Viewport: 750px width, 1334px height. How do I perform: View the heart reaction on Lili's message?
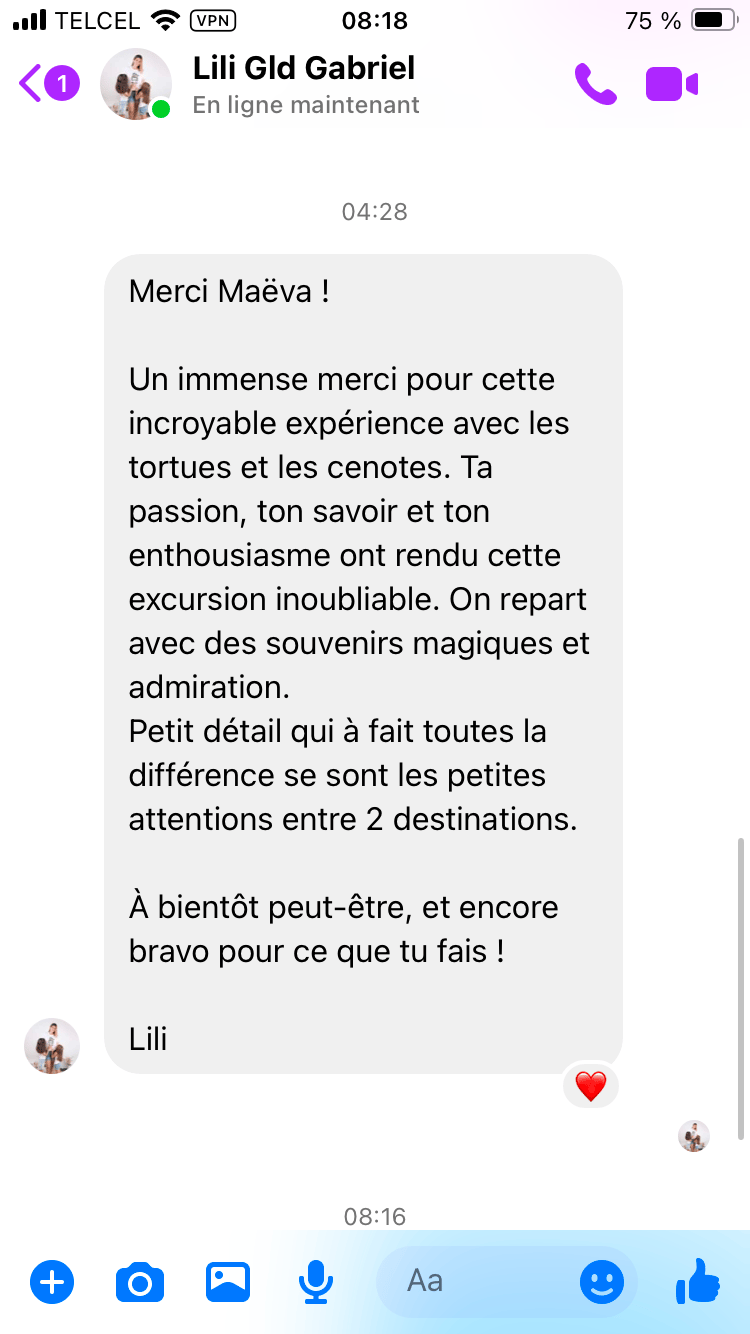(x=591, y=1086)
